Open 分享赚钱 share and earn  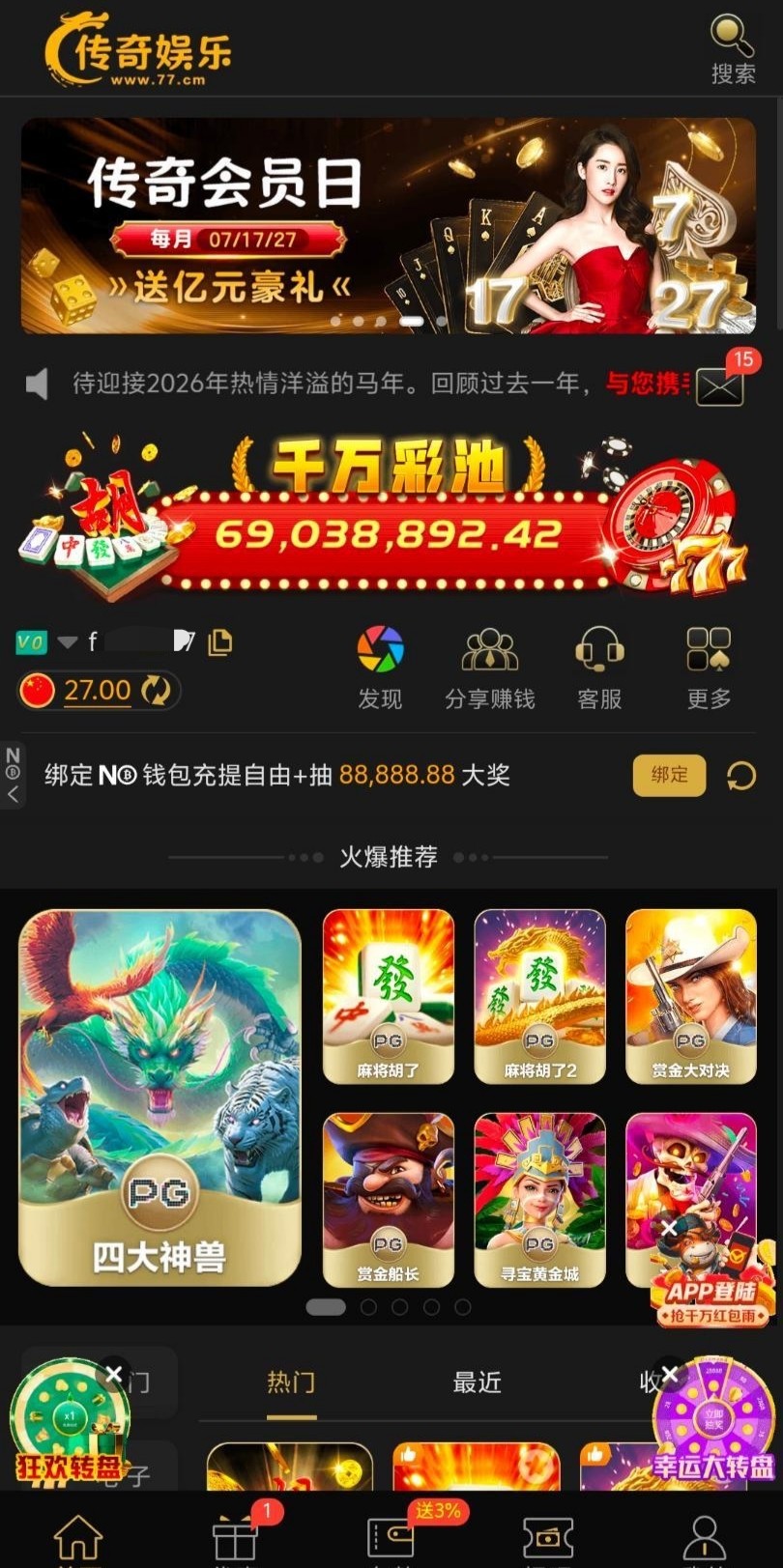pos(489,668)
